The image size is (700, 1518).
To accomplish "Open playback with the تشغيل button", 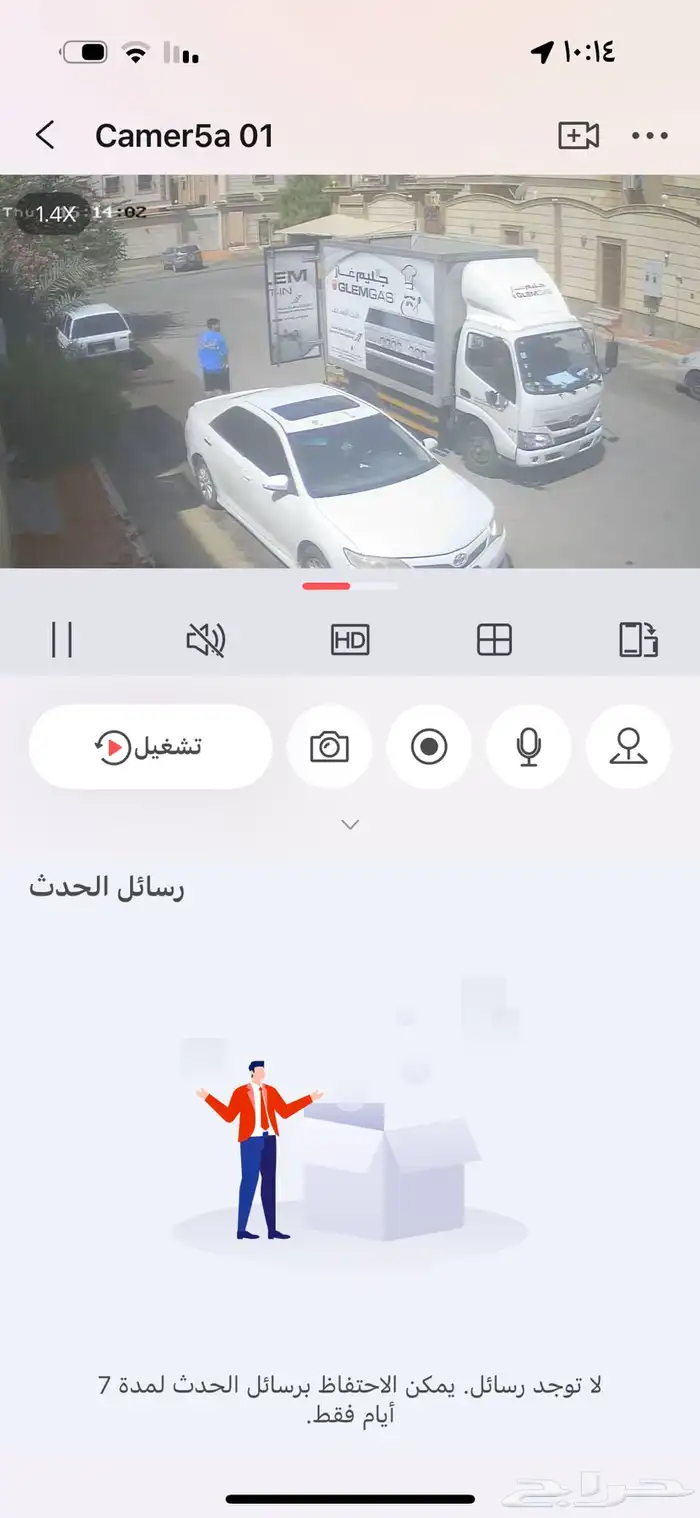I will click(150, 747).
